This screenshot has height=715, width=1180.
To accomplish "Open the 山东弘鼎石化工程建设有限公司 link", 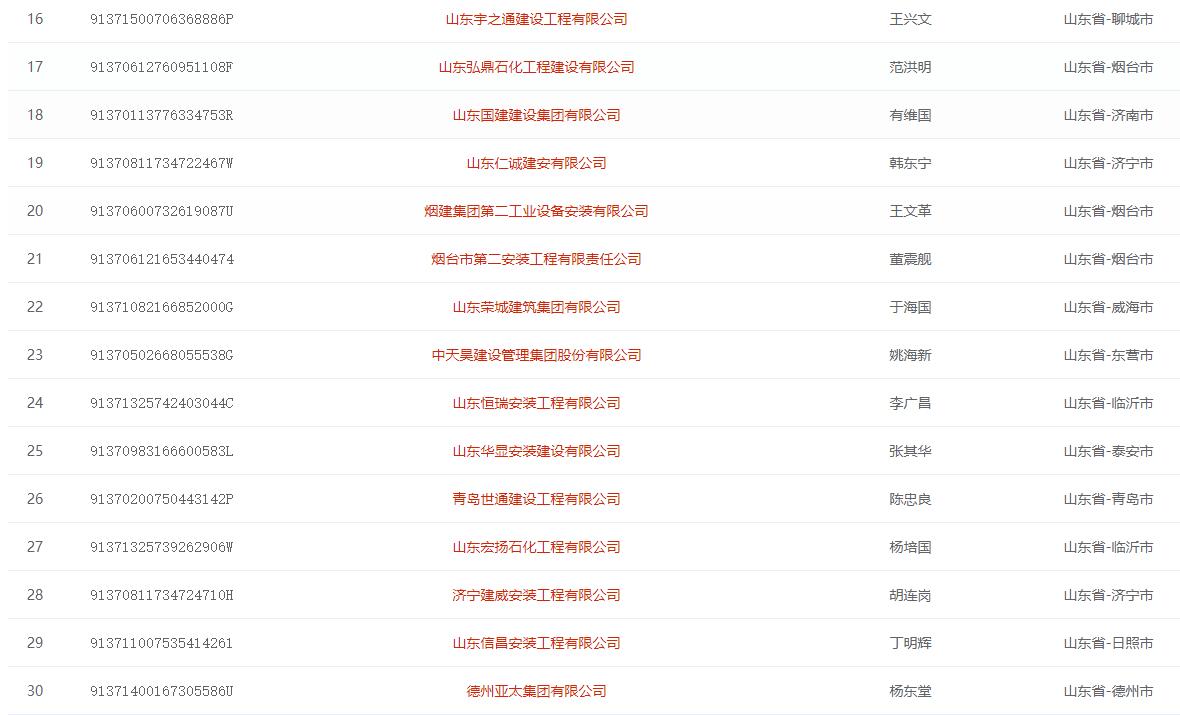I will [x=536, y=67].
